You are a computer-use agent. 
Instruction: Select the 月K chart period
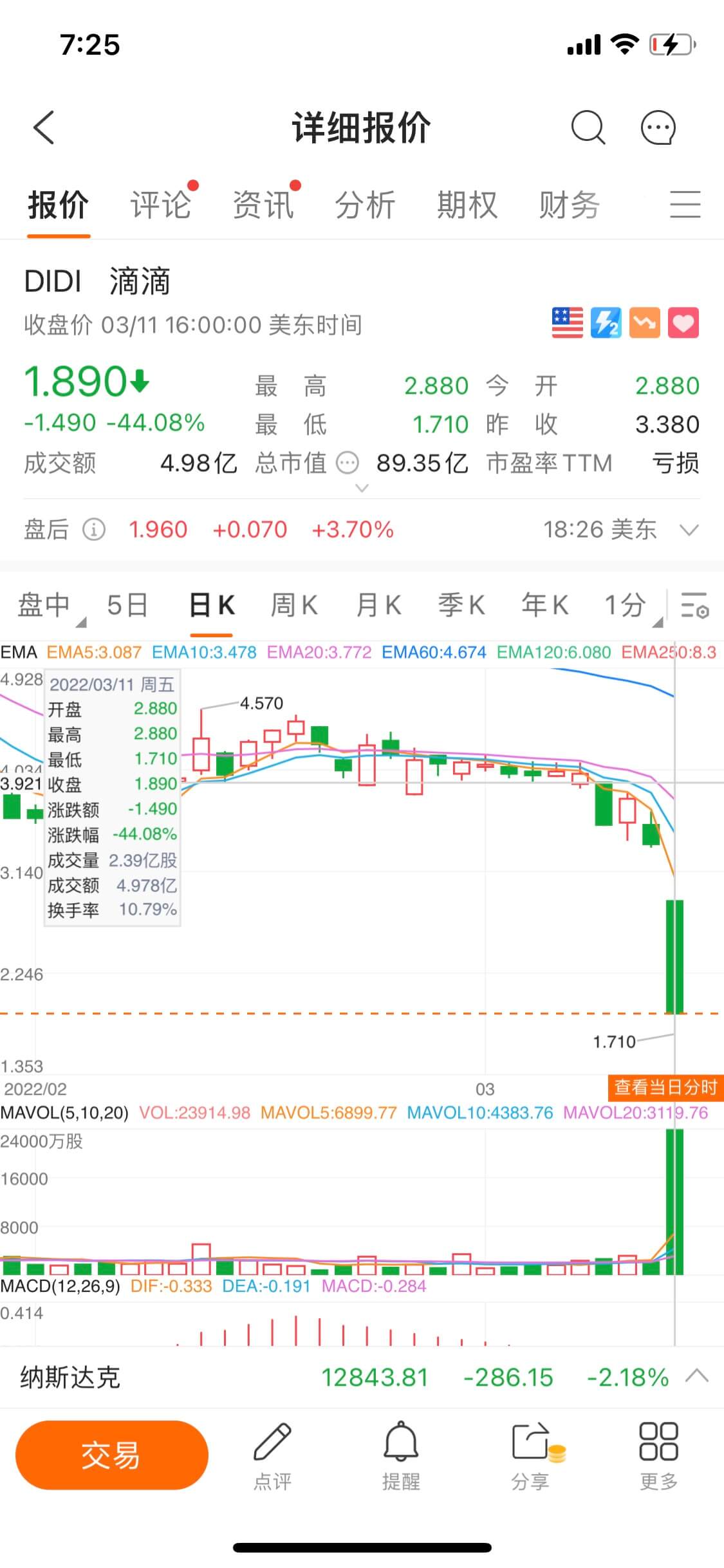coord(378,605)
